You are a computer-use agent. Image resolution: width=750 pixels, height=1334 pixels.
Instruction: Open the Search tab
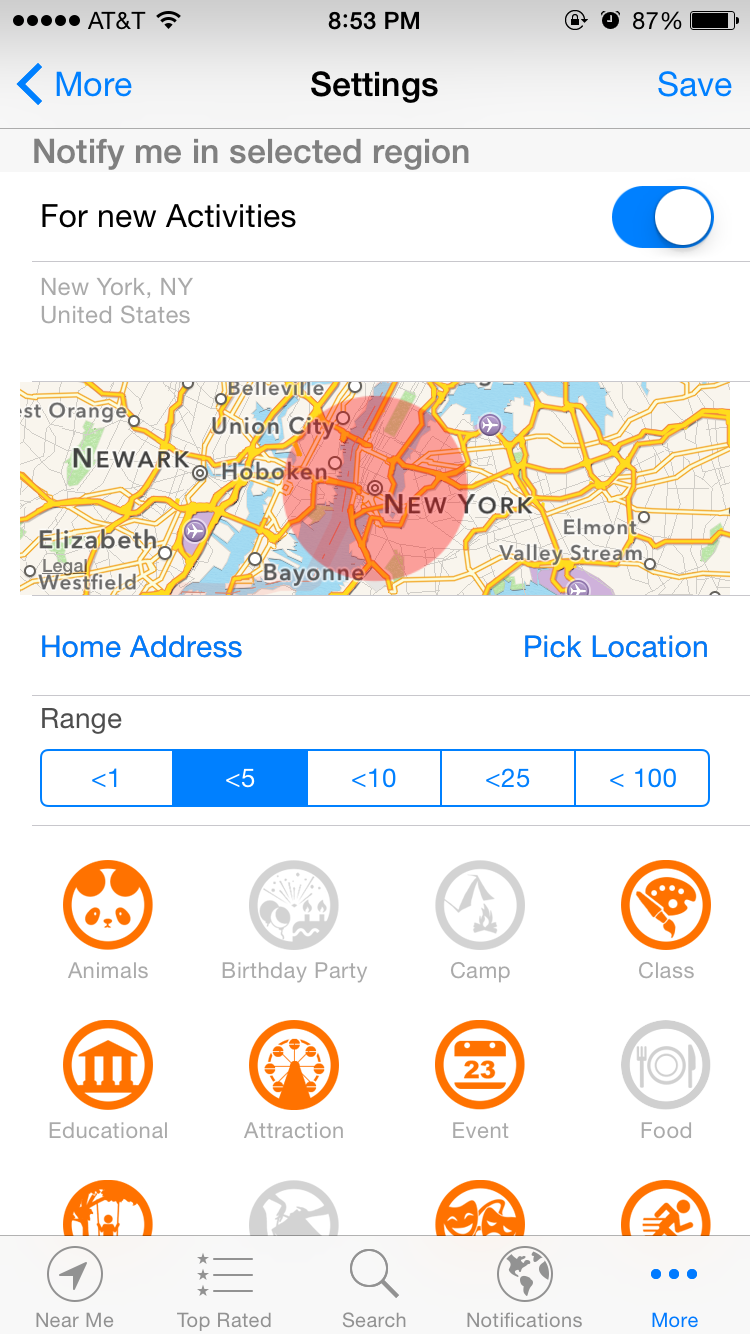[374, 1287]
